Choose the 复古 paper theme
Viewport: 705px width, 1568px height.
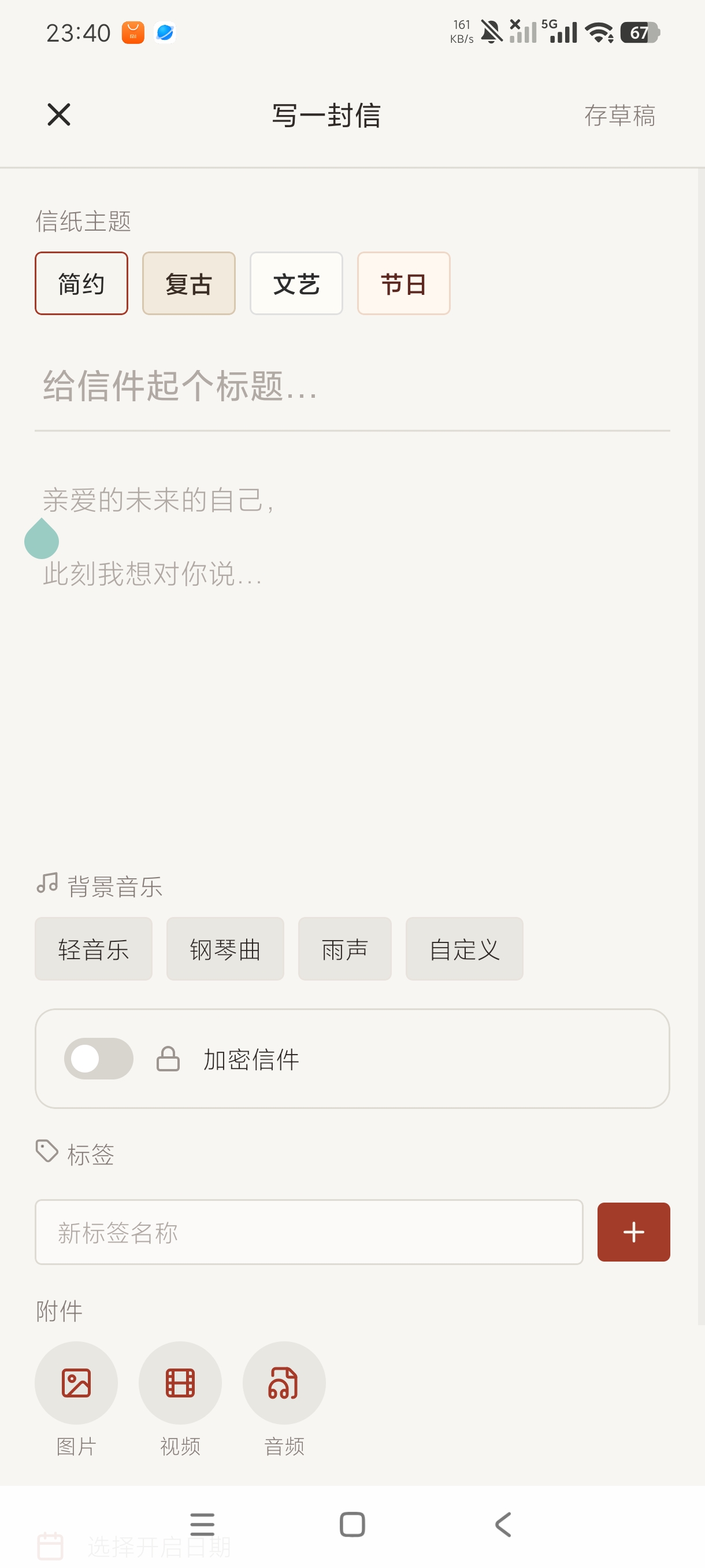[x=188, y=284]
